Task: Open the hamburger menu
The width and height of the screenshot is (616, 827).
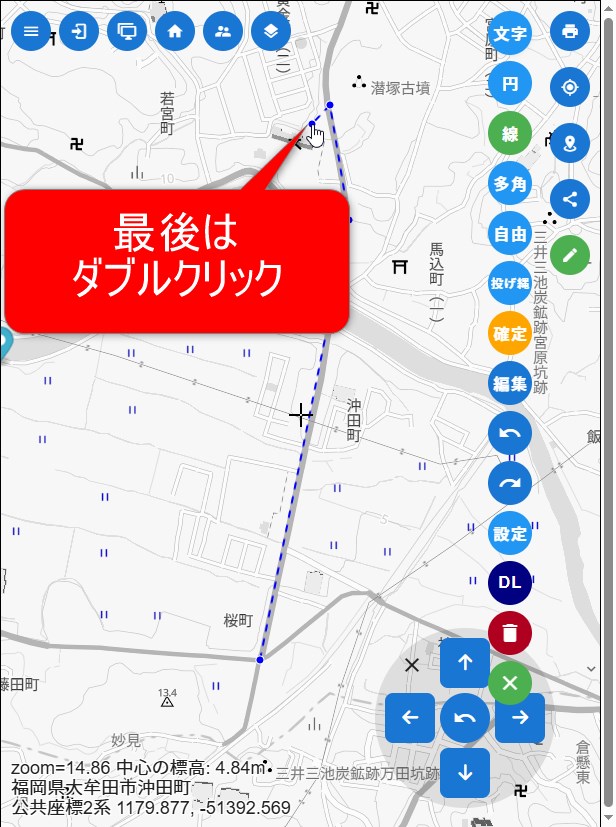Action: [x=30, y=31]
